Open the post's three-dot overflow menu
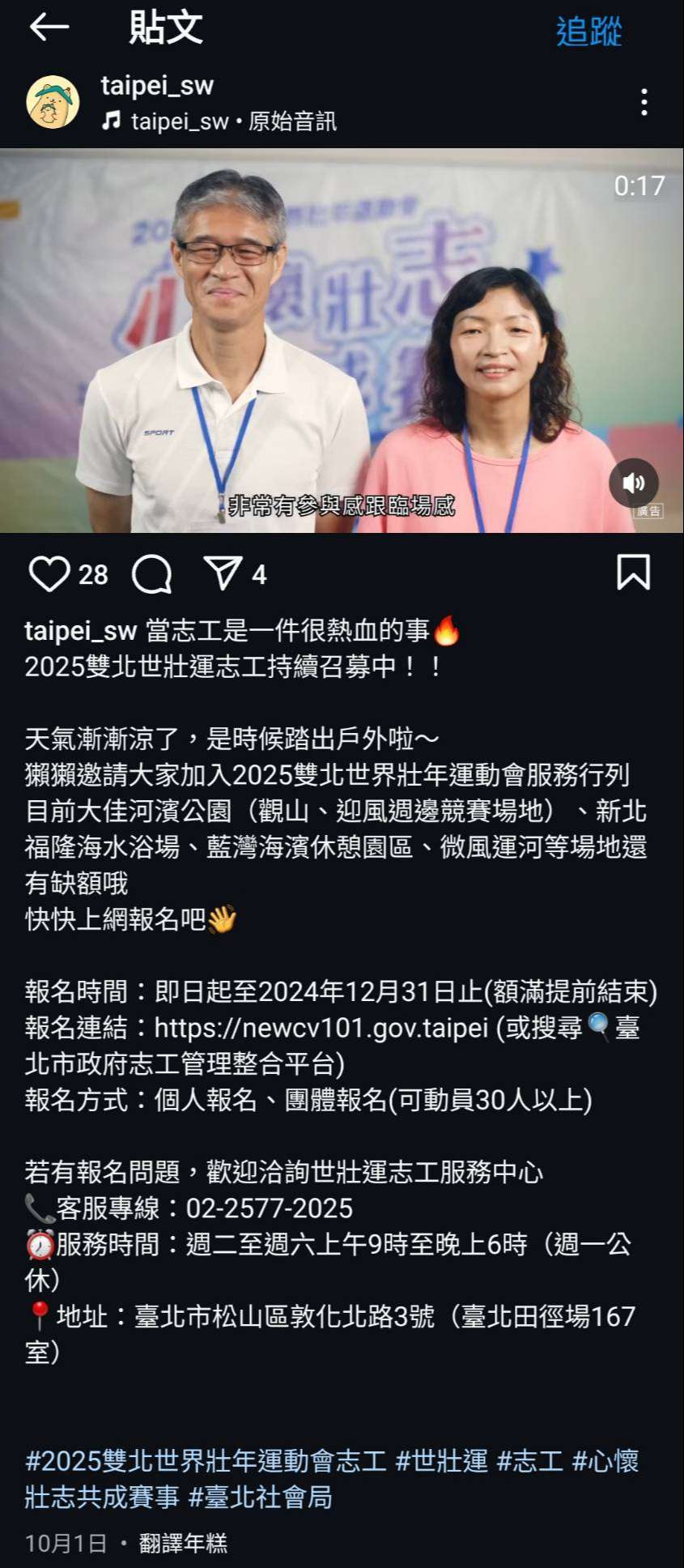The height and width of the screenshot is (1568, 684). click(x=644, y=103)
